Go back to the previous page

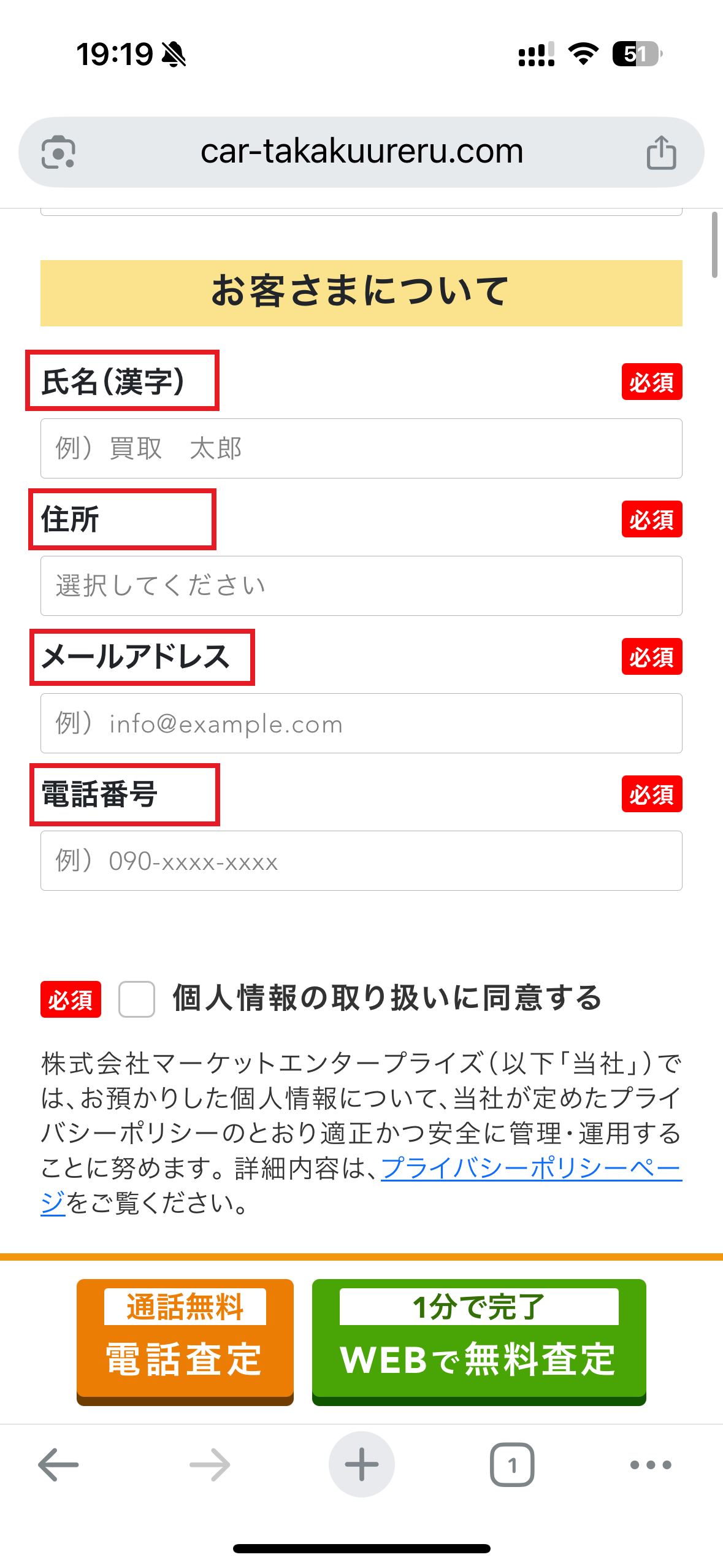59,1465
